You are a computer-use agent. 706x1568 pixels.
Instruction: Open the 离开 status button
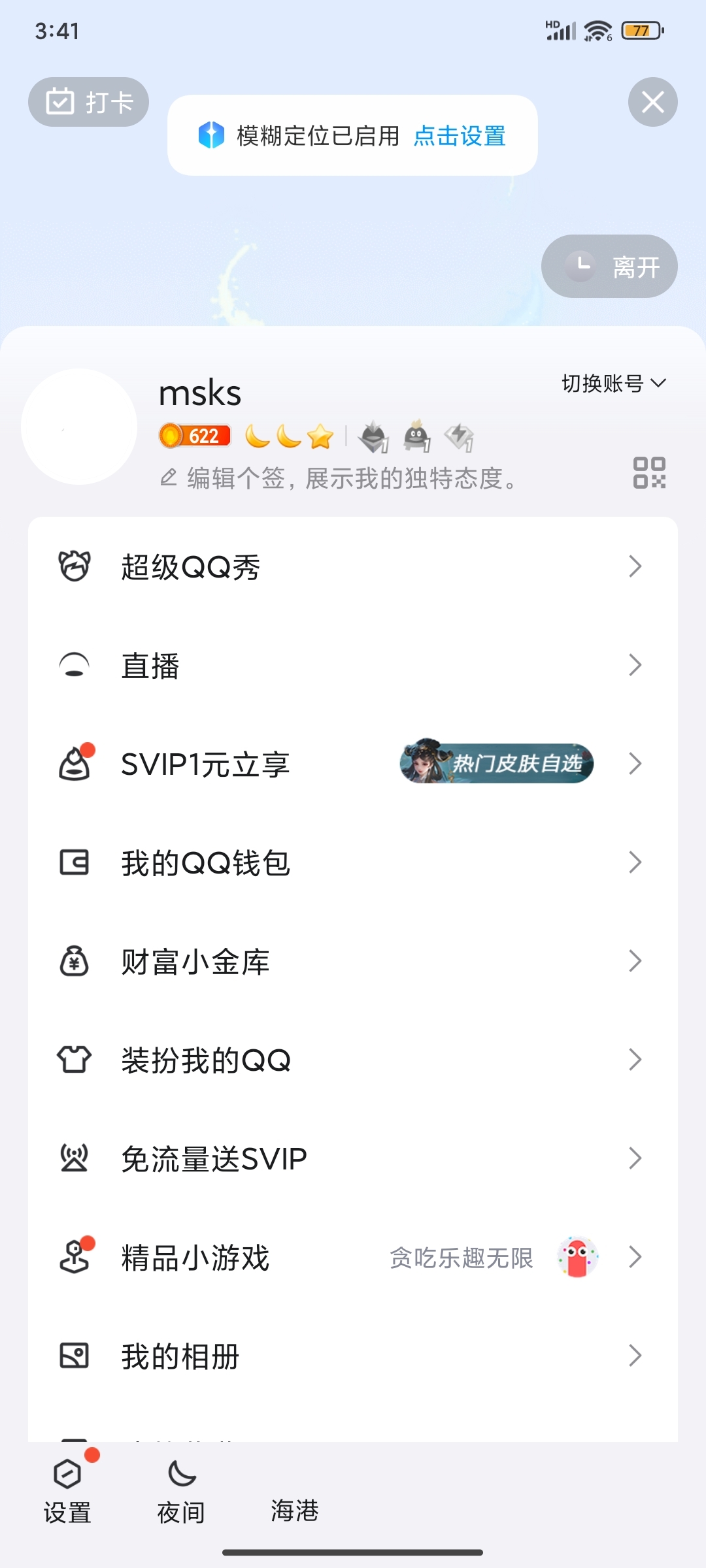click(609, 267)
